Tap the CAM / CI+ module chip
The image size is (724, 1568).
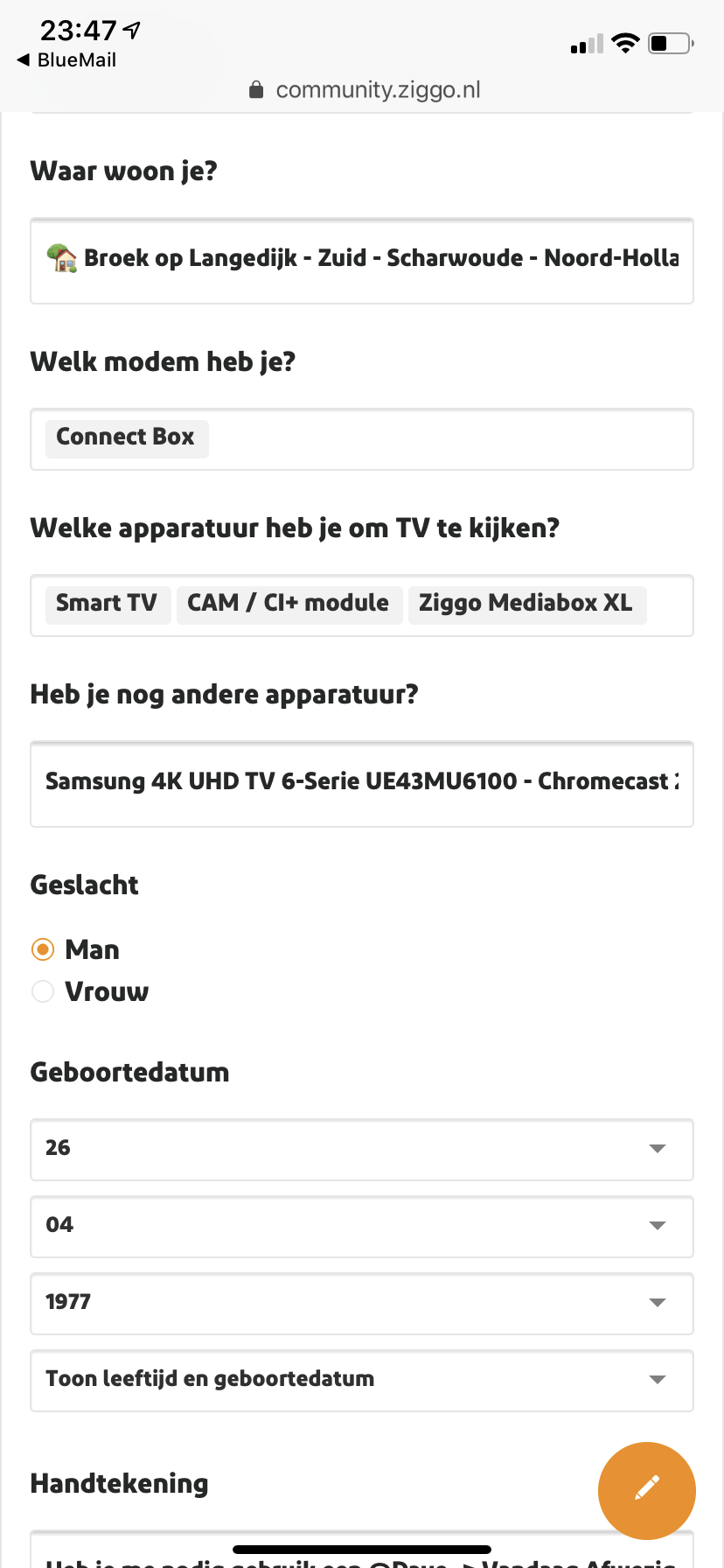point(289,604)
